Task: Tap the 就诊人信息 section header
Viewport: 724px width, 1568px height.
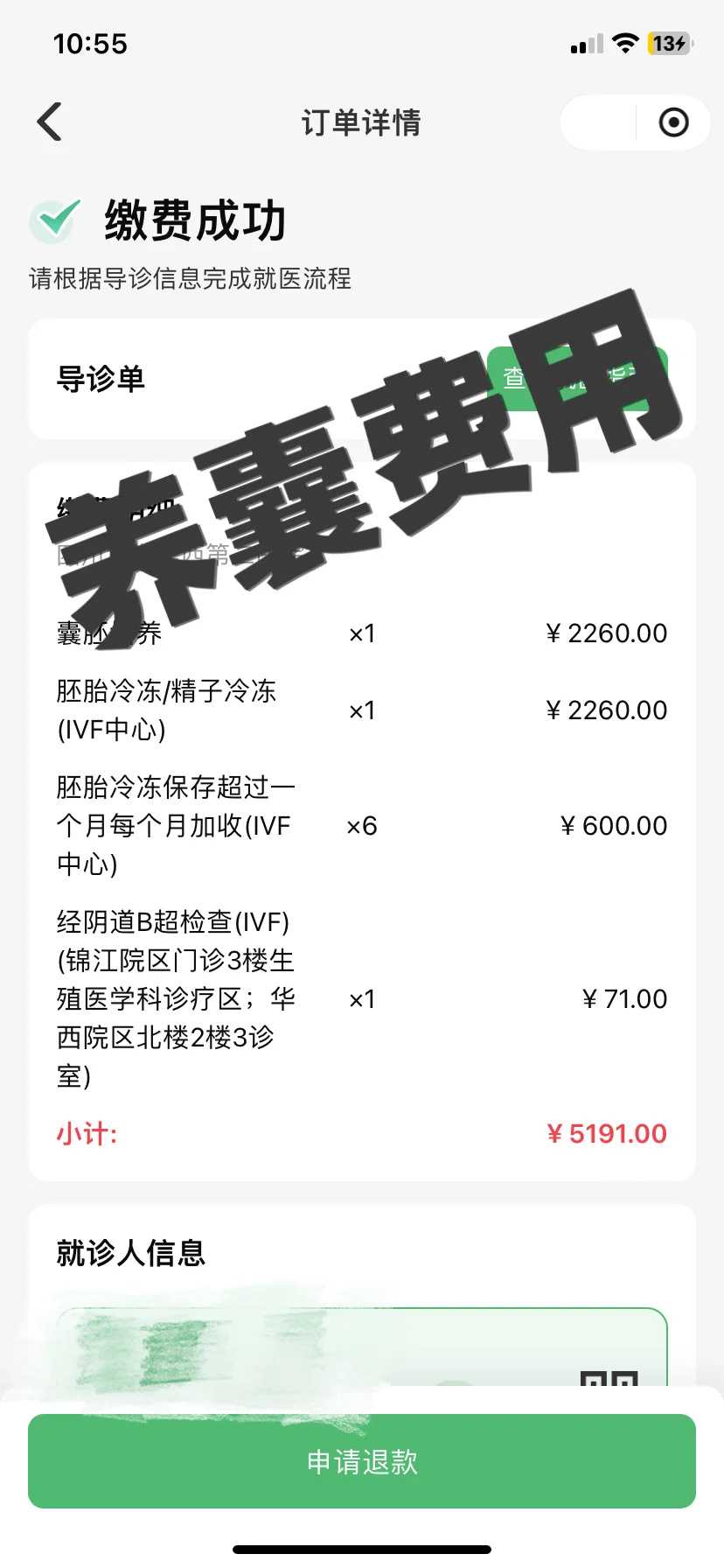Action: pyautogui.click(x=131, y=1253)
